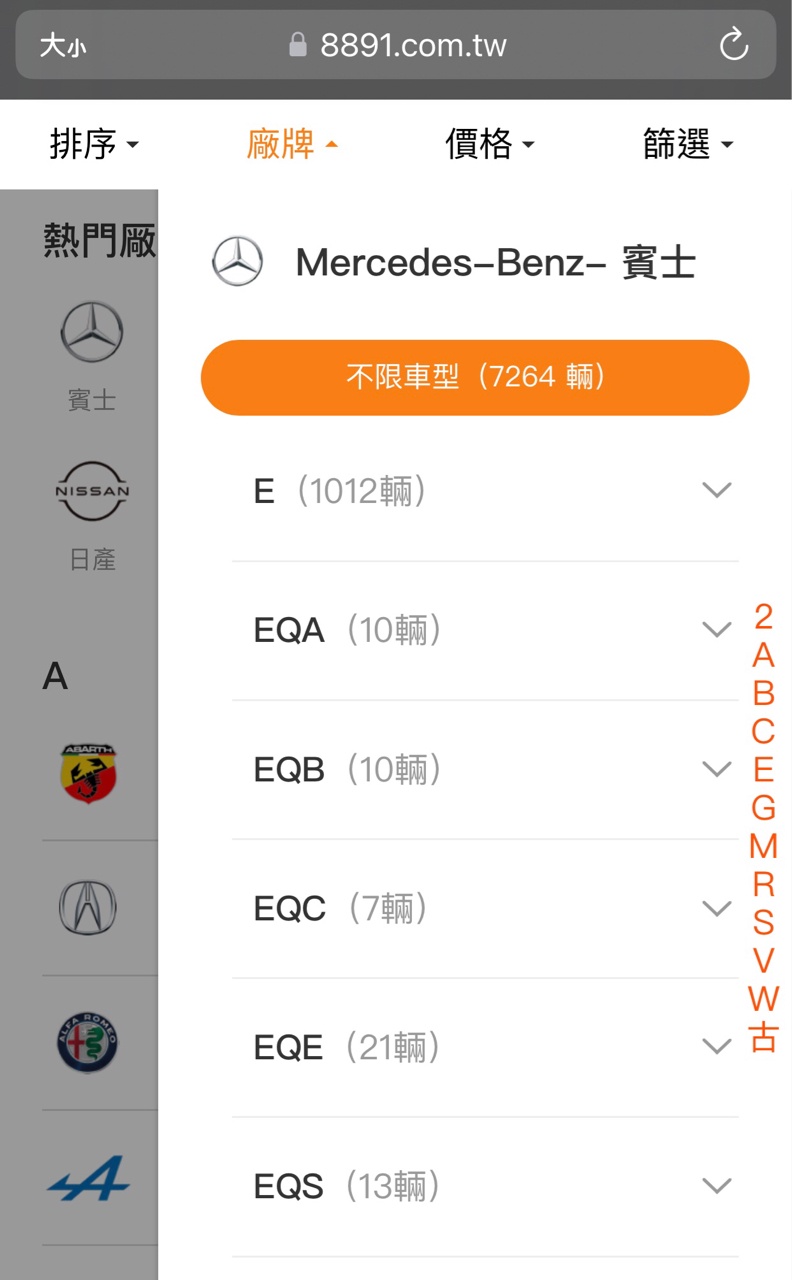Expand the EQC (7輛) model row
Image resolution: width=792 pixels, height=1280 pixels.
(485, 908)
